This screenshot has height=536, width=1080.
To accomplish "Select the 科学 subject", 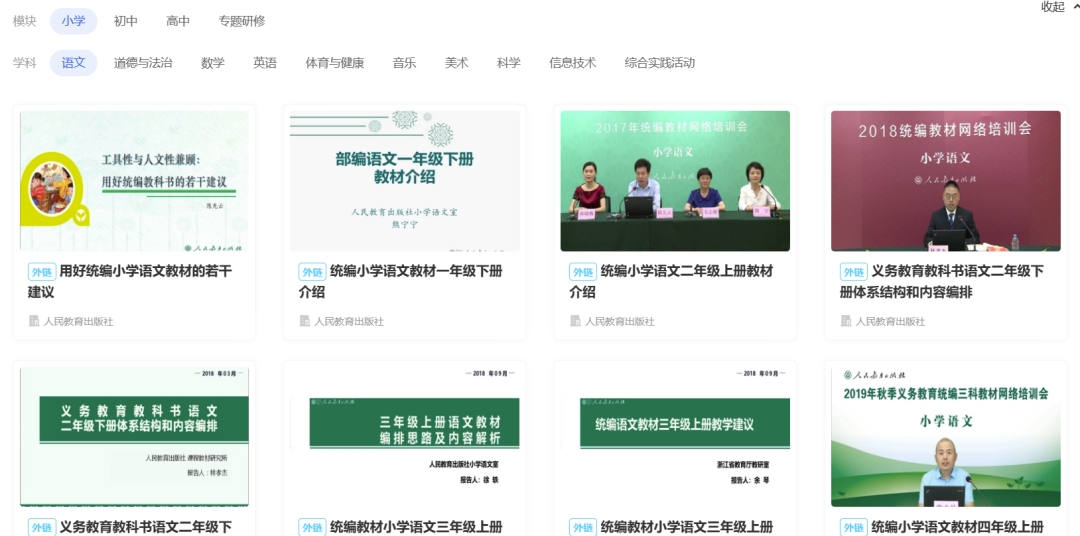I will coord(508,63).
